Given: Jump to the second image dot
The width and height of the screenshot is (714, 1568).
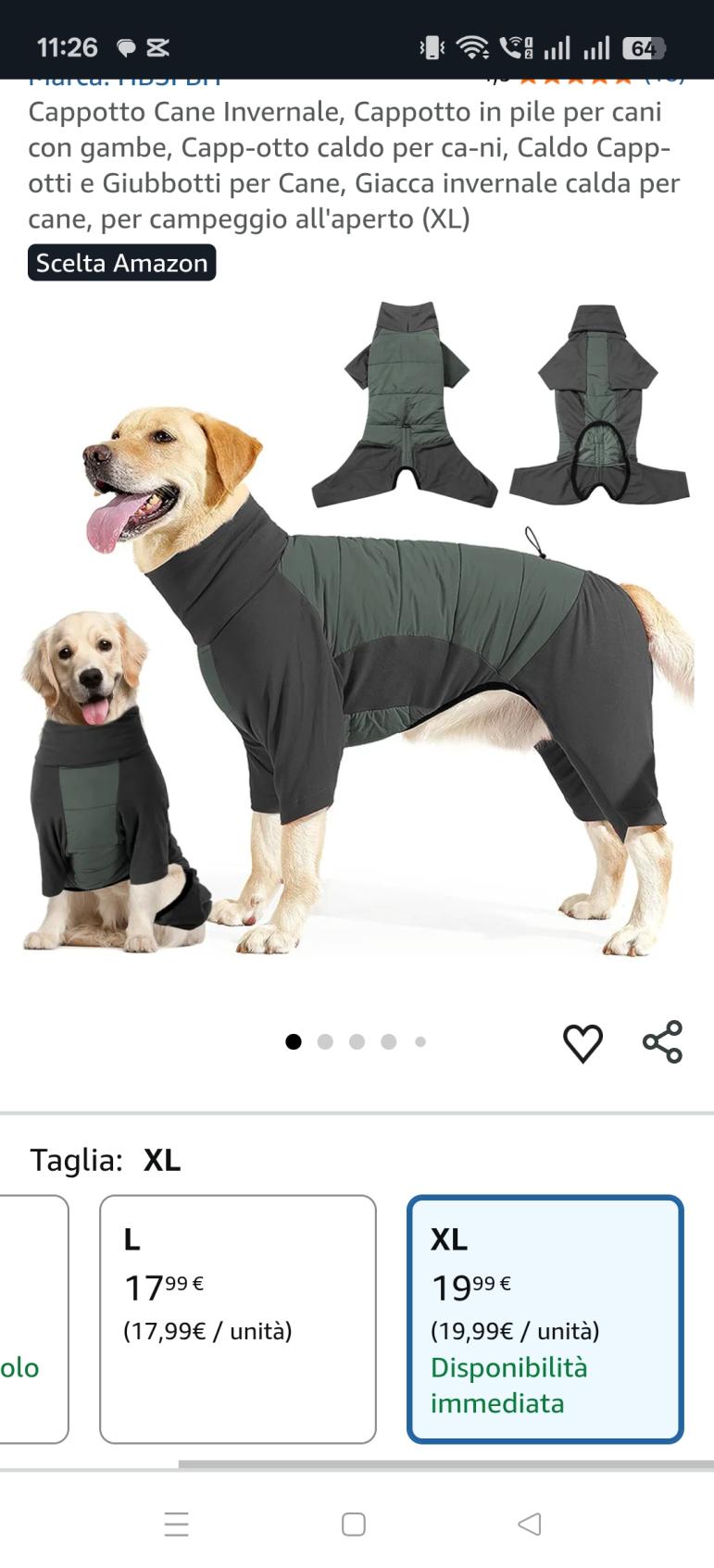Looking at the screenshot, I should 325,1041.
